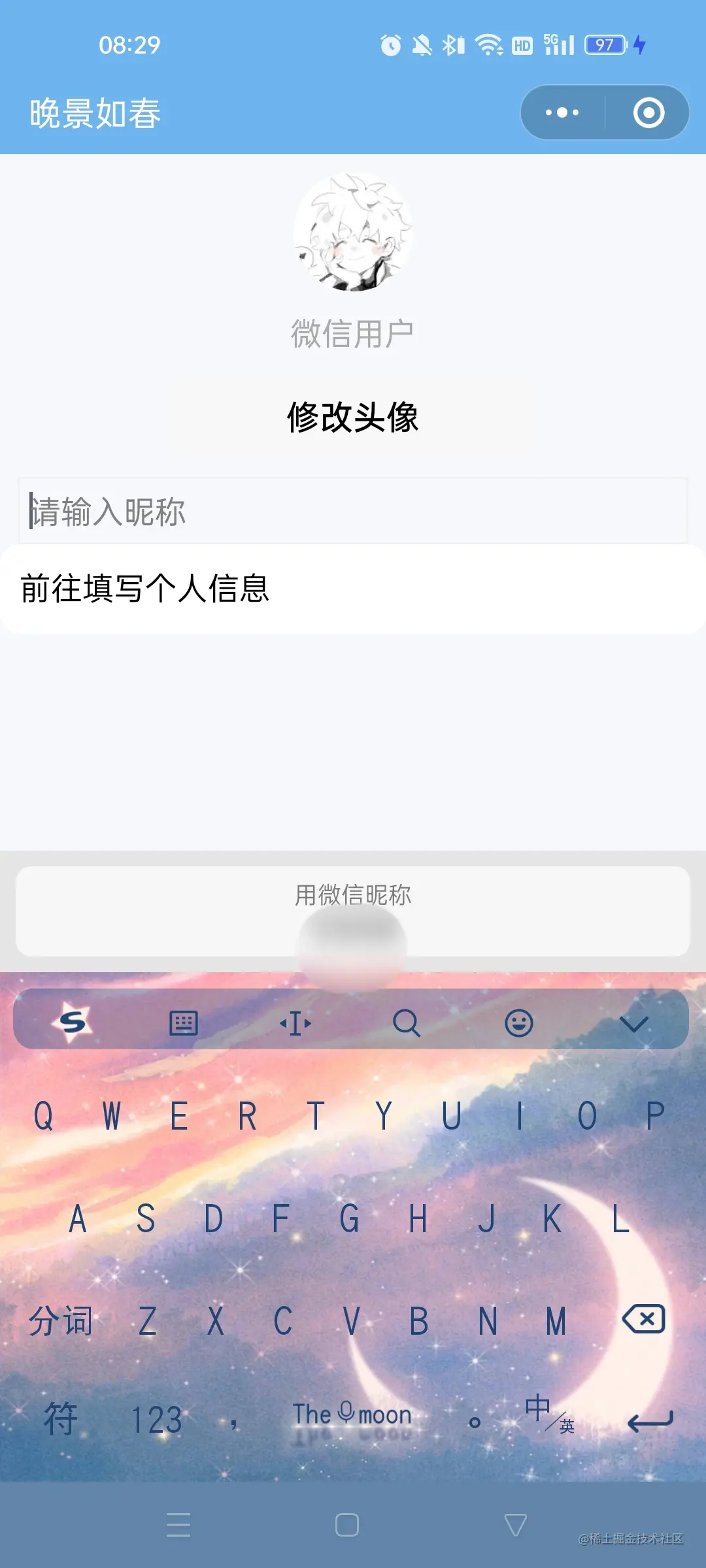
Task: Collapse the keyboard with the down chevron
Action: tap(633, 1023)
